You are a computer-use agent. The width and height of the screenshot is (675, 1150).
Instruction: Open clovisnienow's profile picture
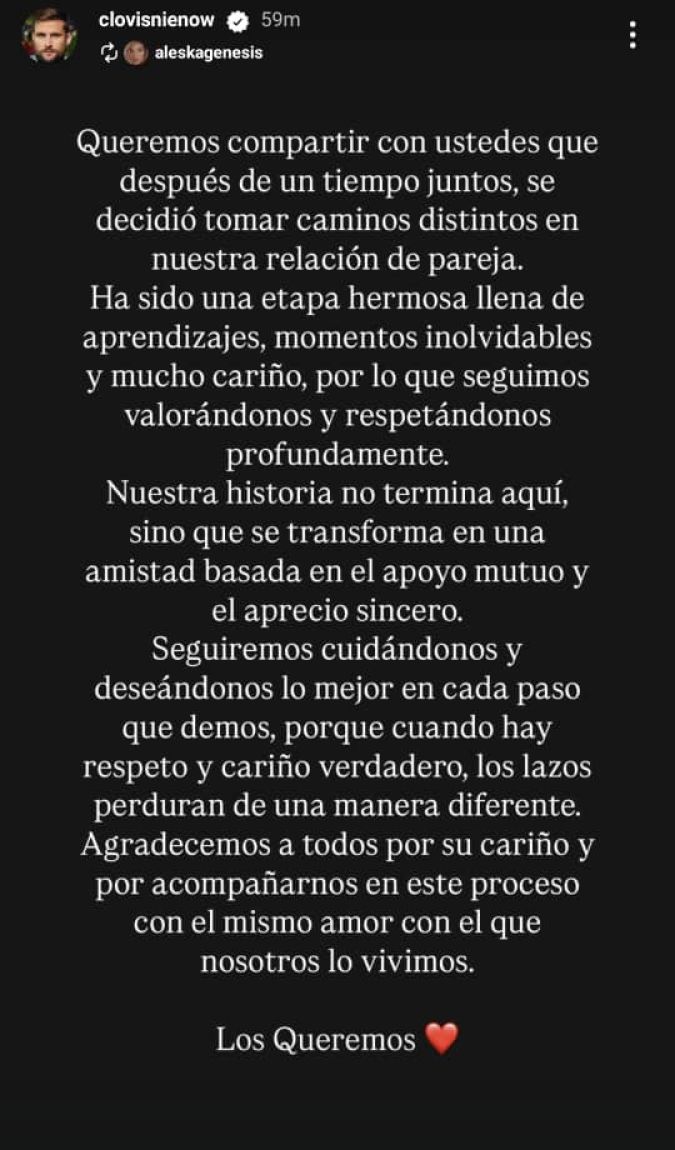(50, 36)
